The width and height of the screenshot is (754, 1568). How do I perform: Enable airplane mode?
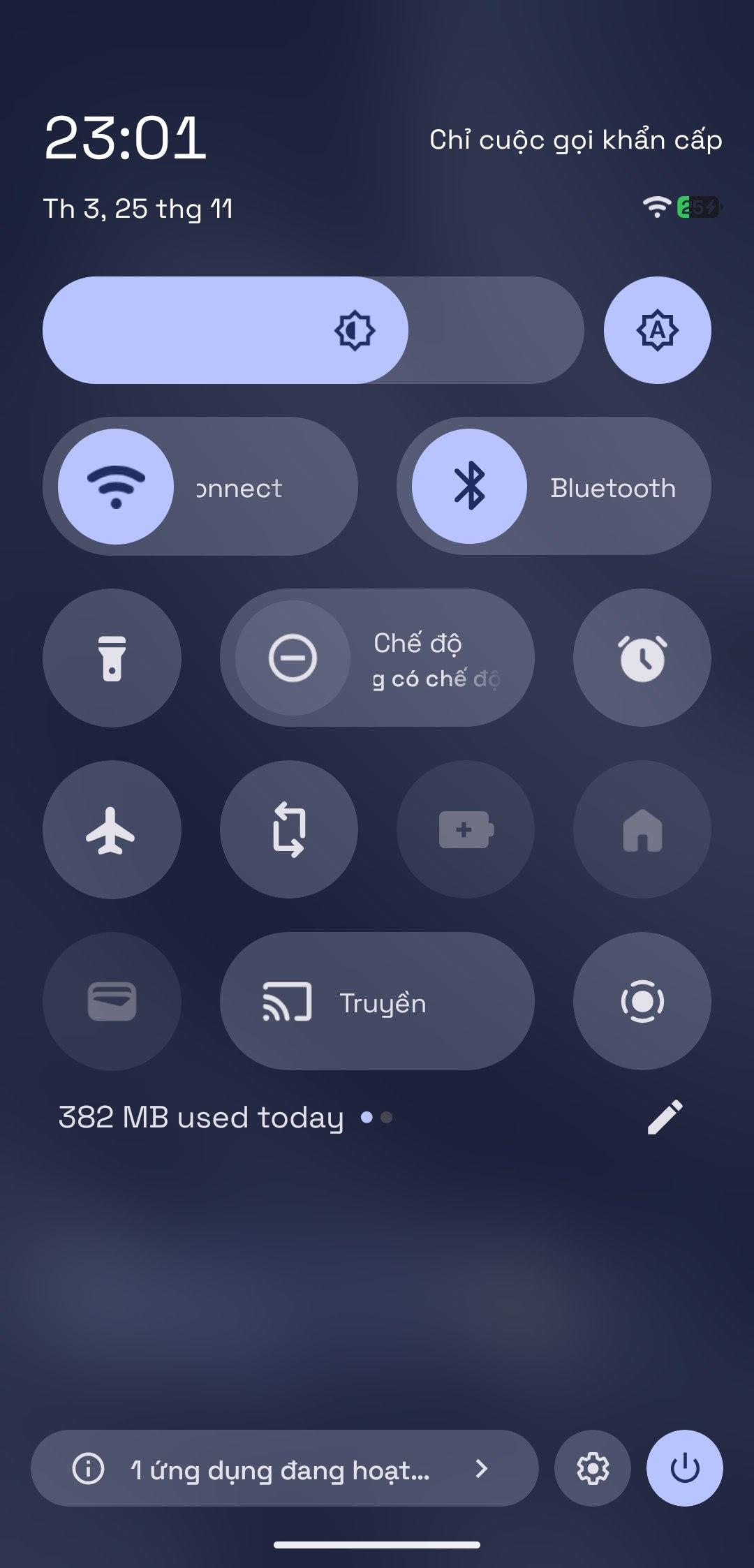(x=112, y=829)
